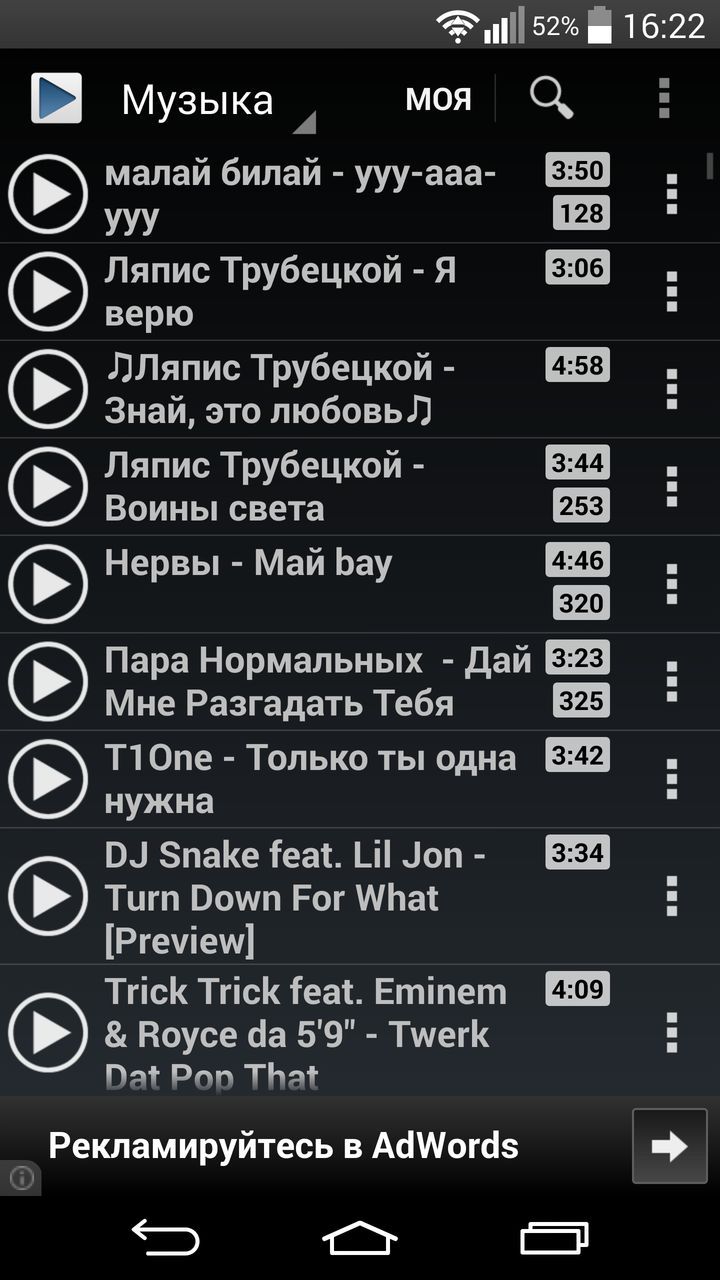Open the search magnifier in the app bar
Screen dimensions: 720x1280
(551, 98)
